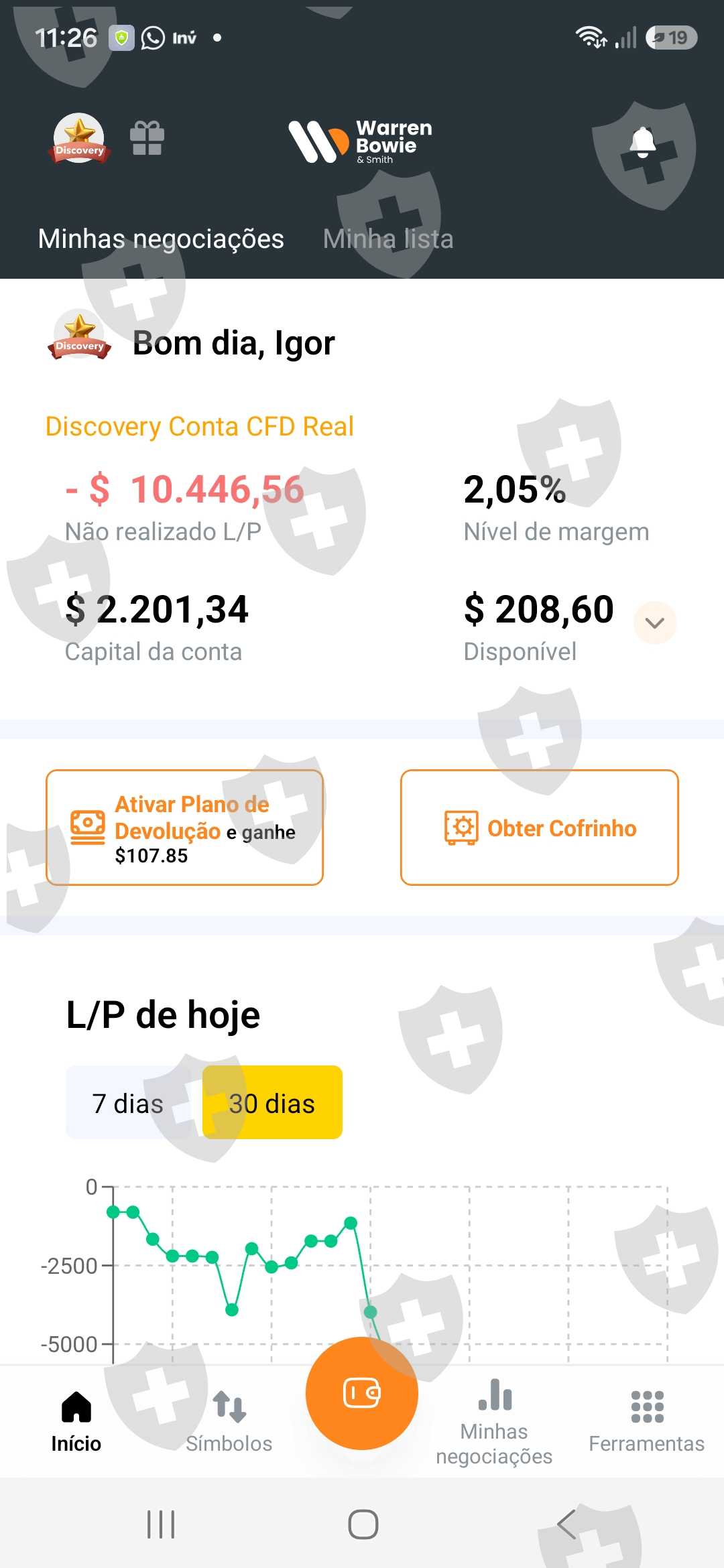Activate Plano de Devolução offer
Image resolution: width=724 pixels, height=1568 pixels.
[184, 828]
